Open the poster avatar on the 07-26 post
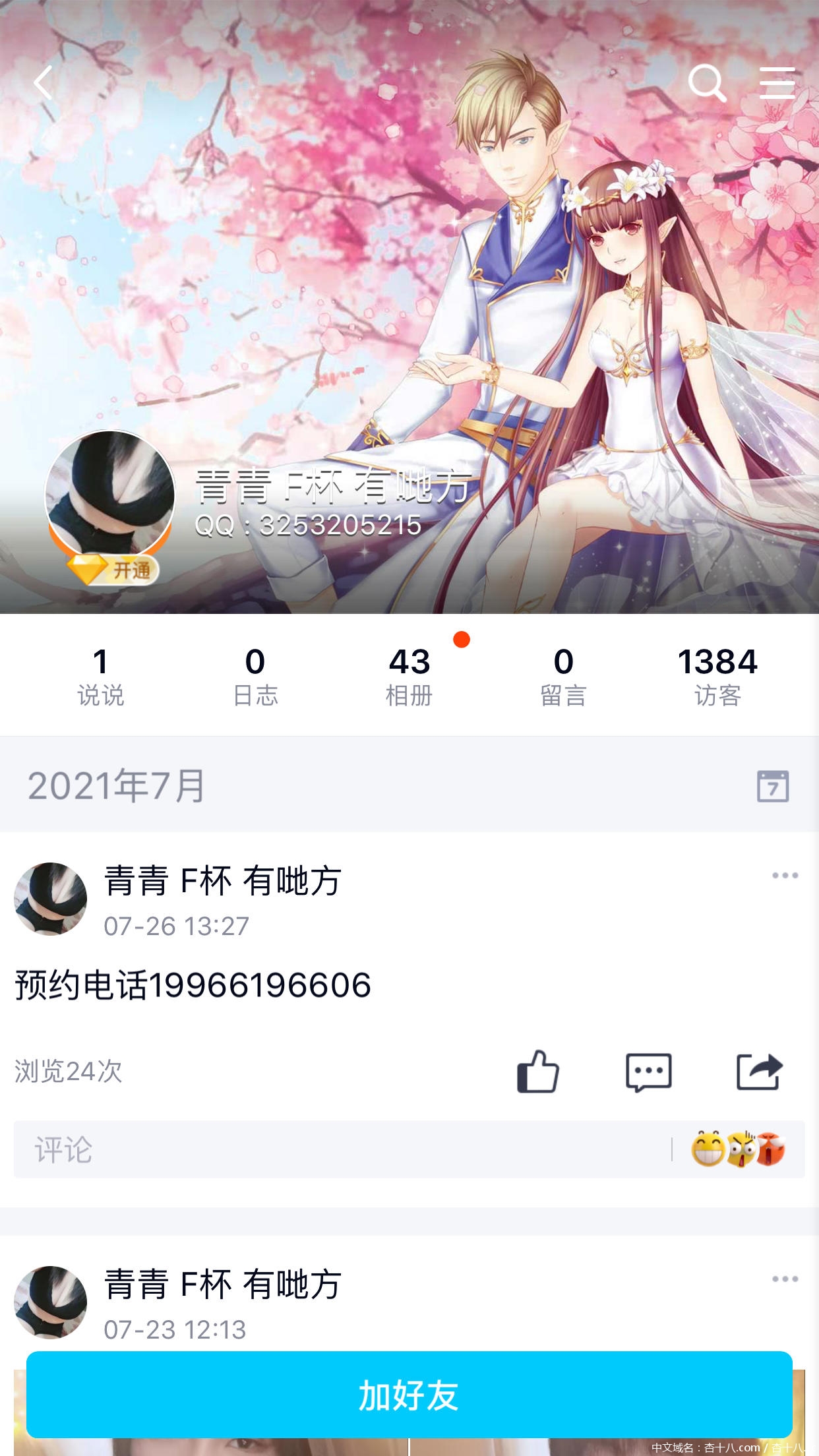Screen dimensions: 819x1456 click(x=51, y=899)
